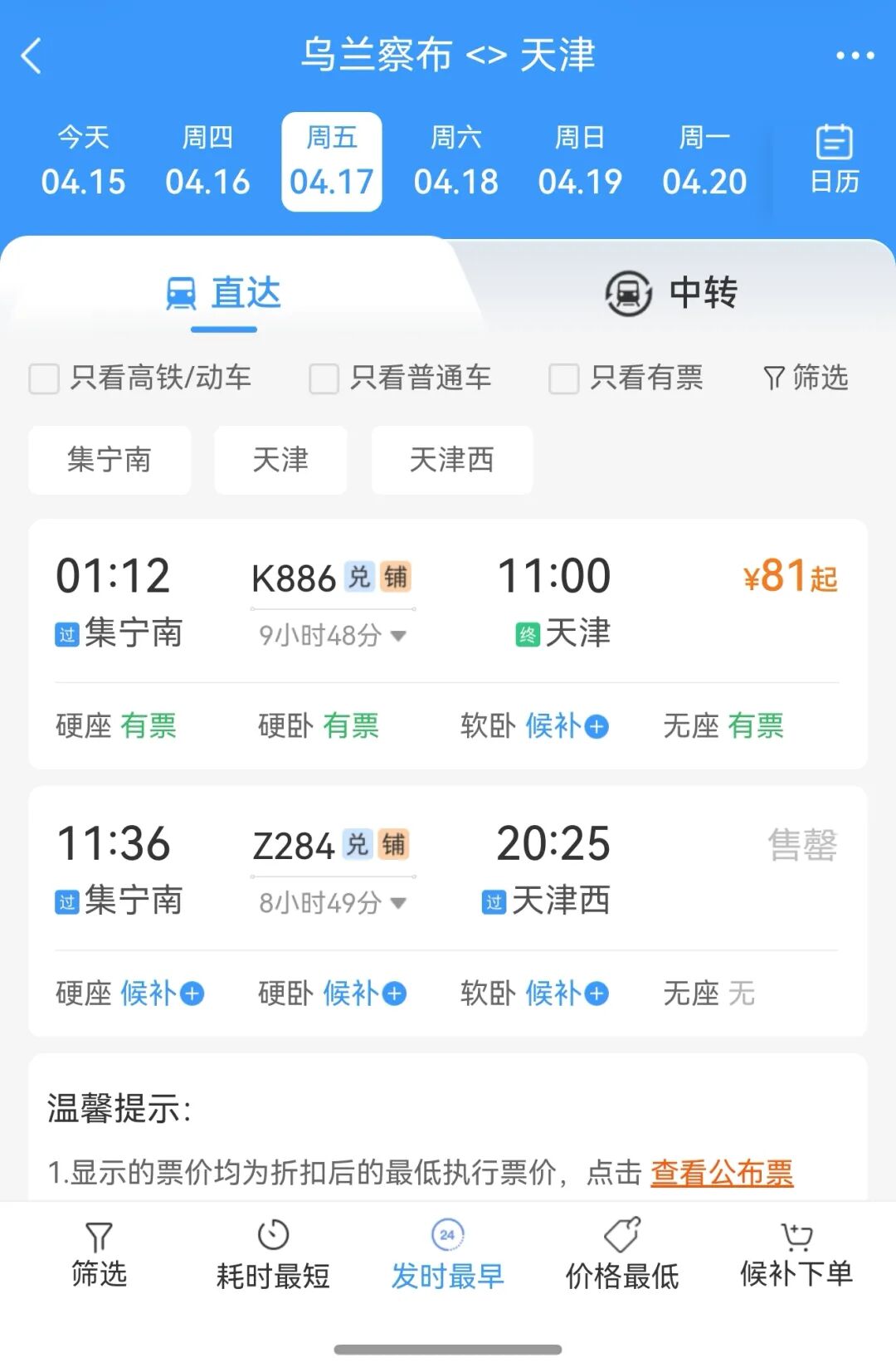Enable 只看有票 filter checkbox
896x1367 pixels.
point(563,378)
